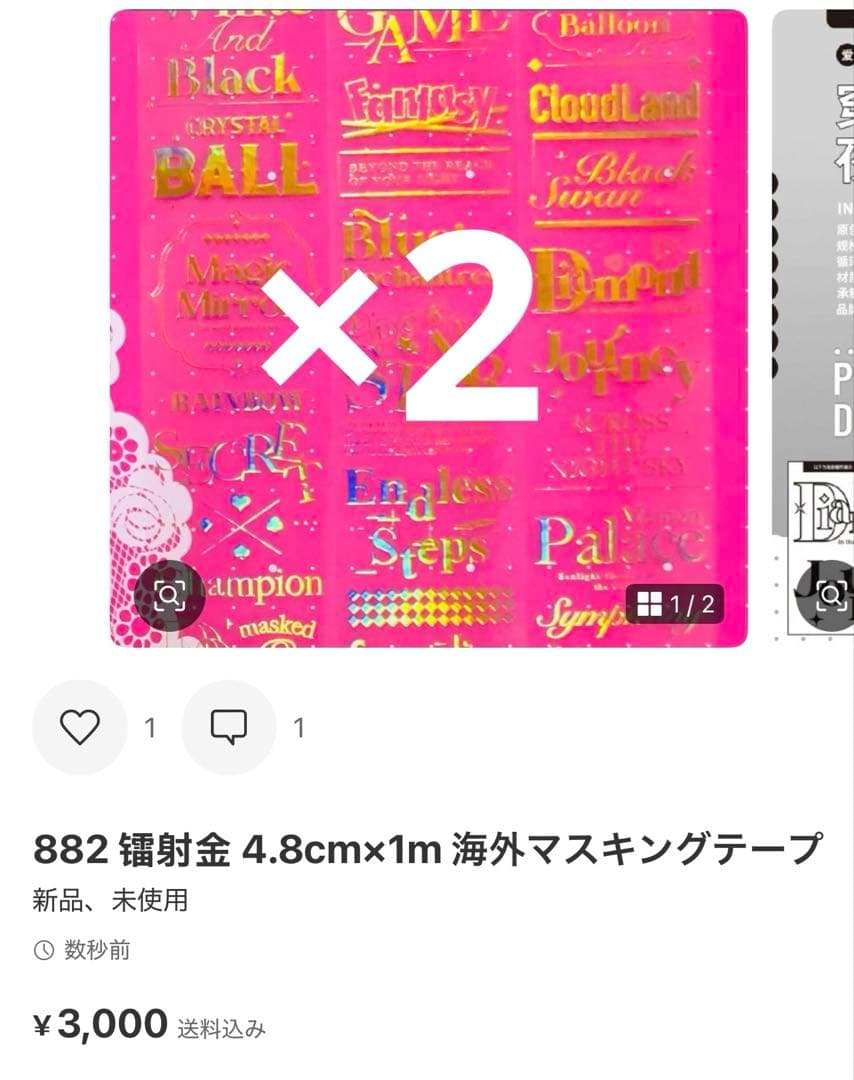
Task: Open image search on the pink tape photo
Action: (x=169, y=595)
